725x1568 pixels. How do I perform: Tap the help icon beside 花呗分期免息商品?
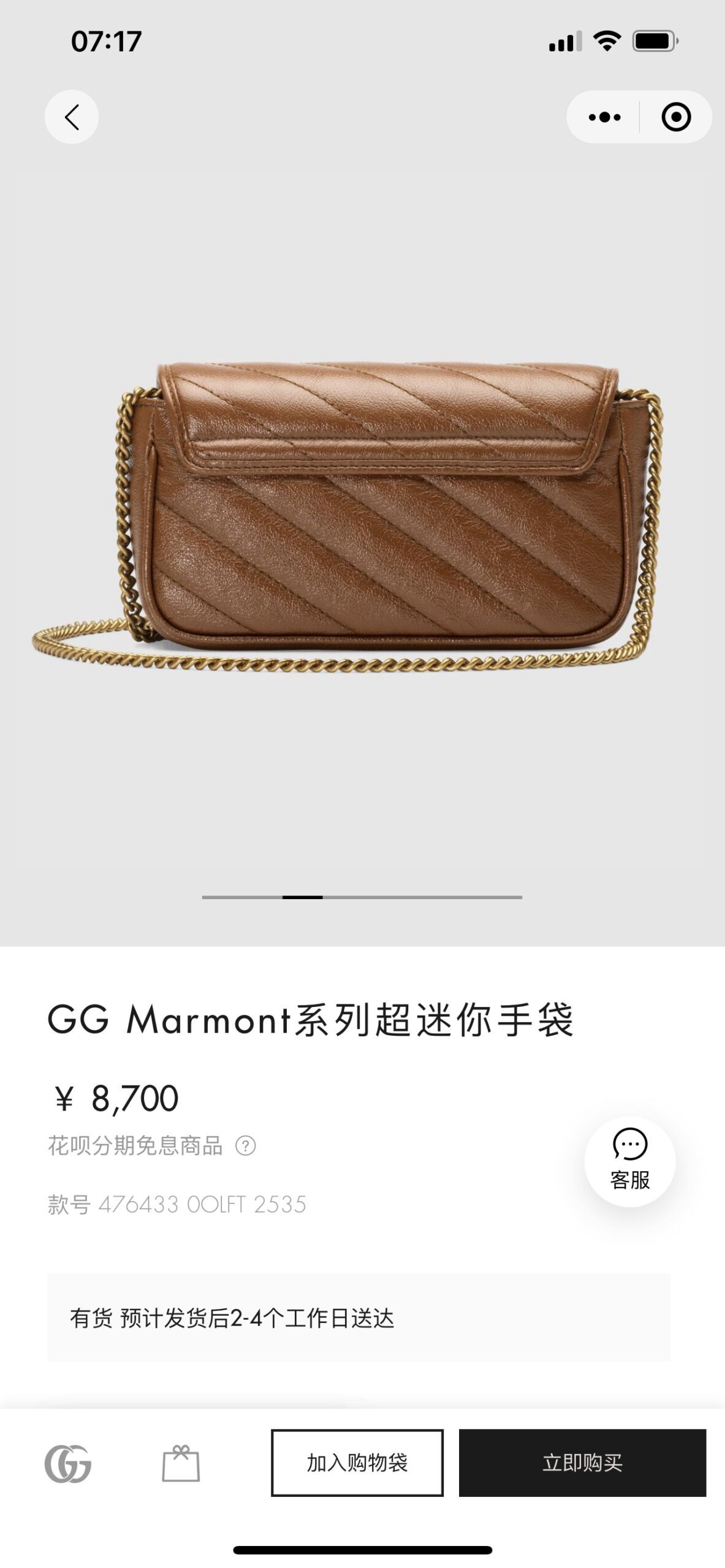tap(246, 1145)
